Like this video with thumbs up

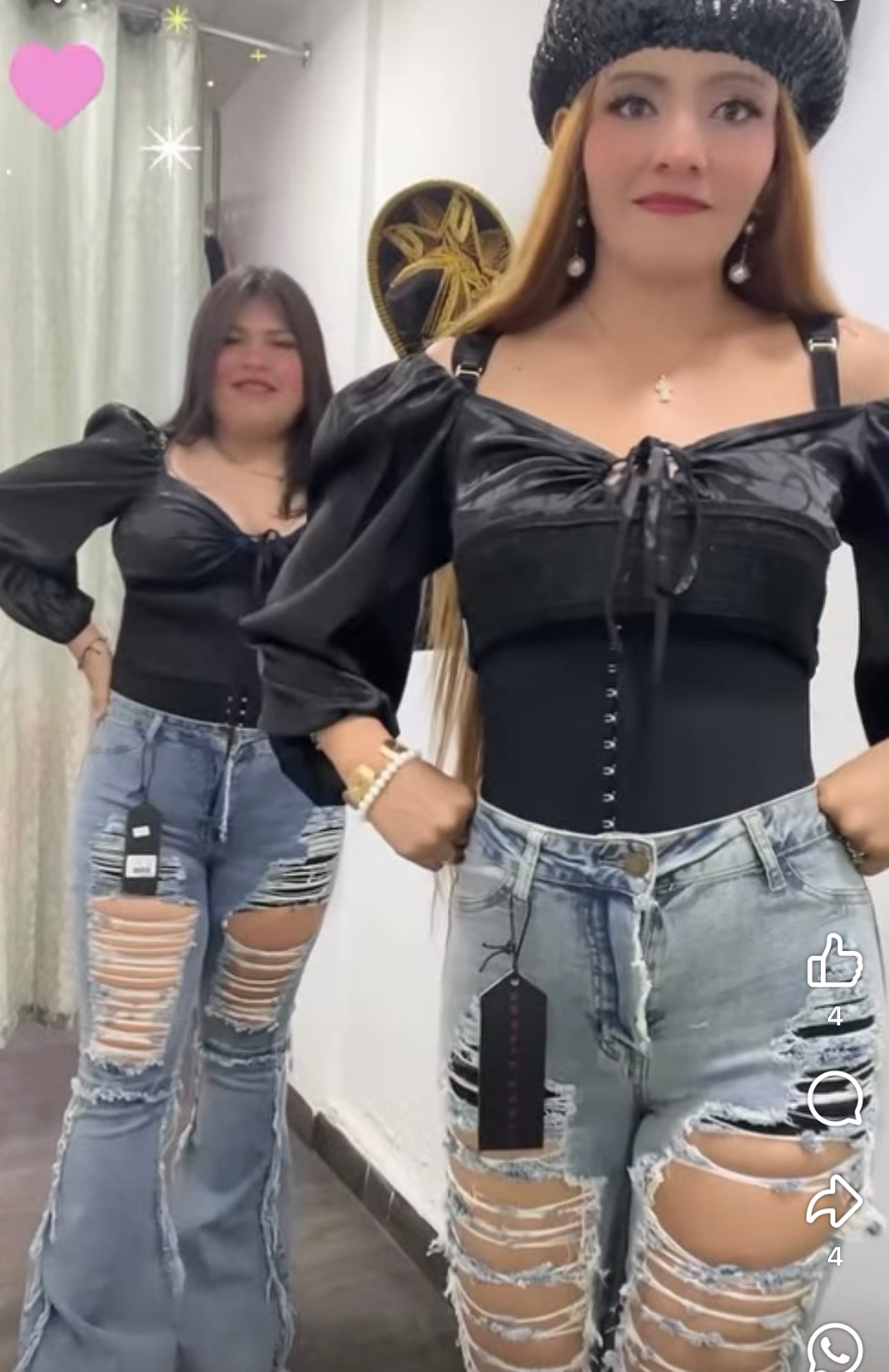coord(834,961)
